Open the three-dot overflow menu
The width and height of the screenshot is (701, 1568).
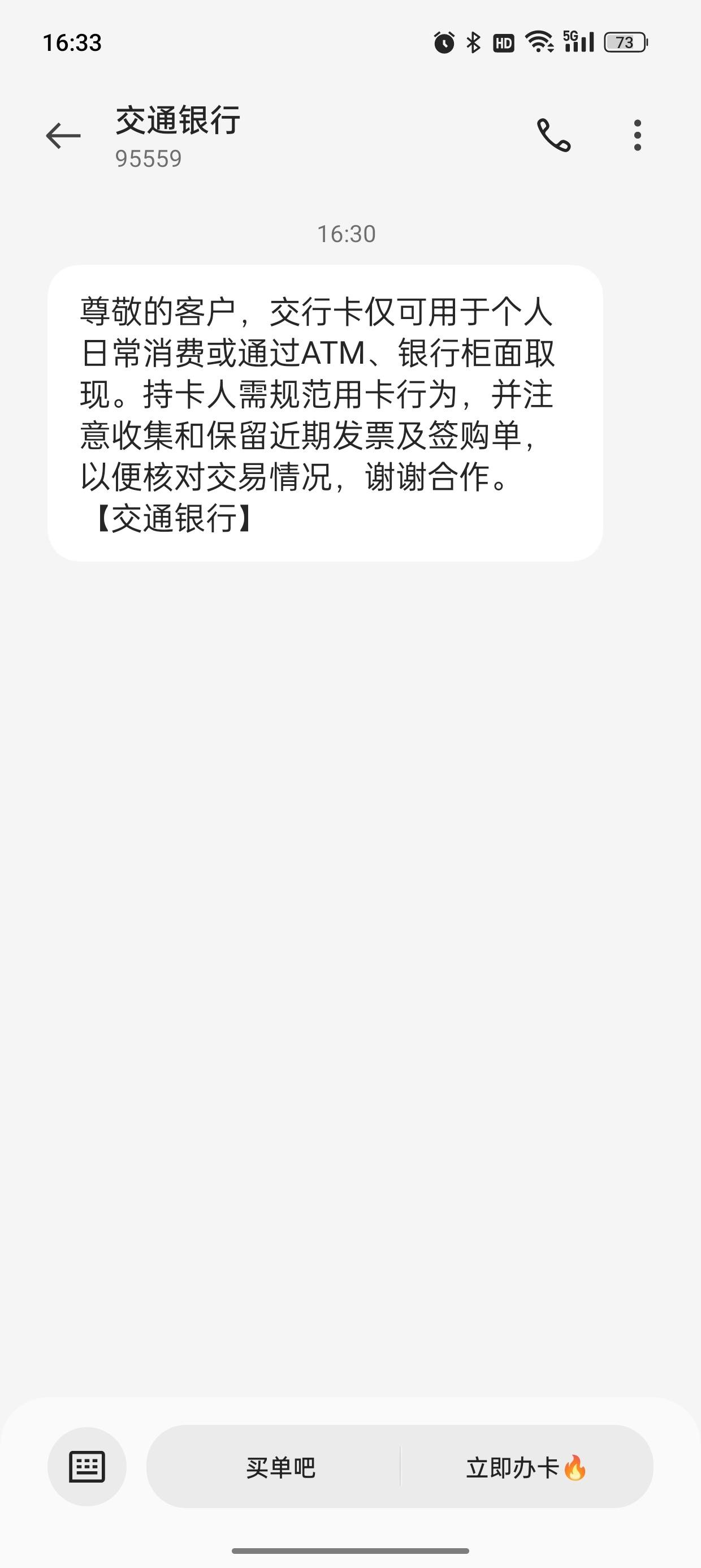(x=637, y=135)
